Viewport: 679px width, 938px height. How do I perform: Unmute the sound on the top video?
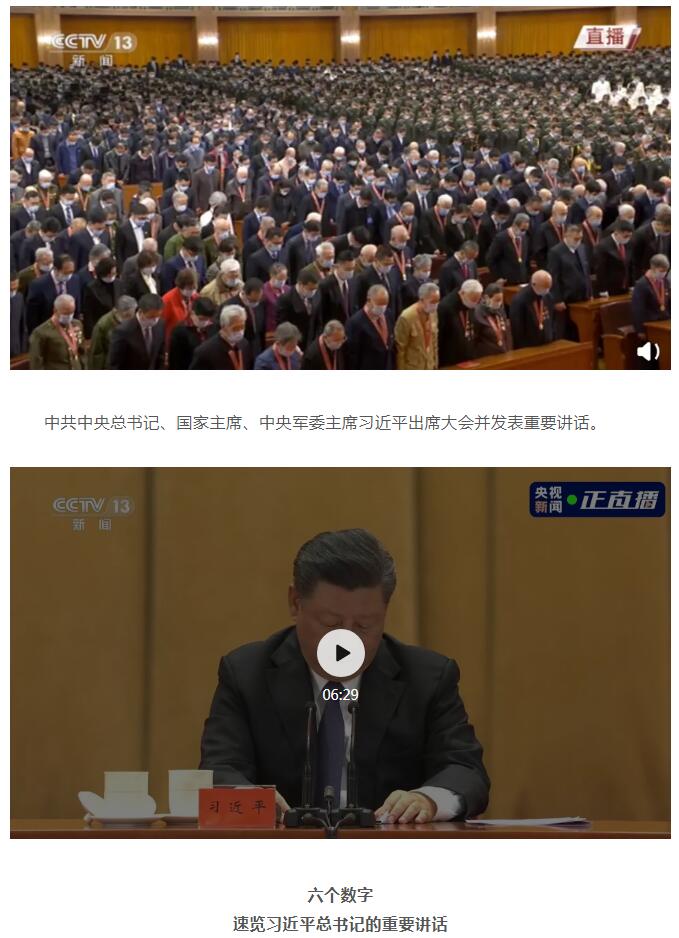pyautogui.click(x=647, y=351)
